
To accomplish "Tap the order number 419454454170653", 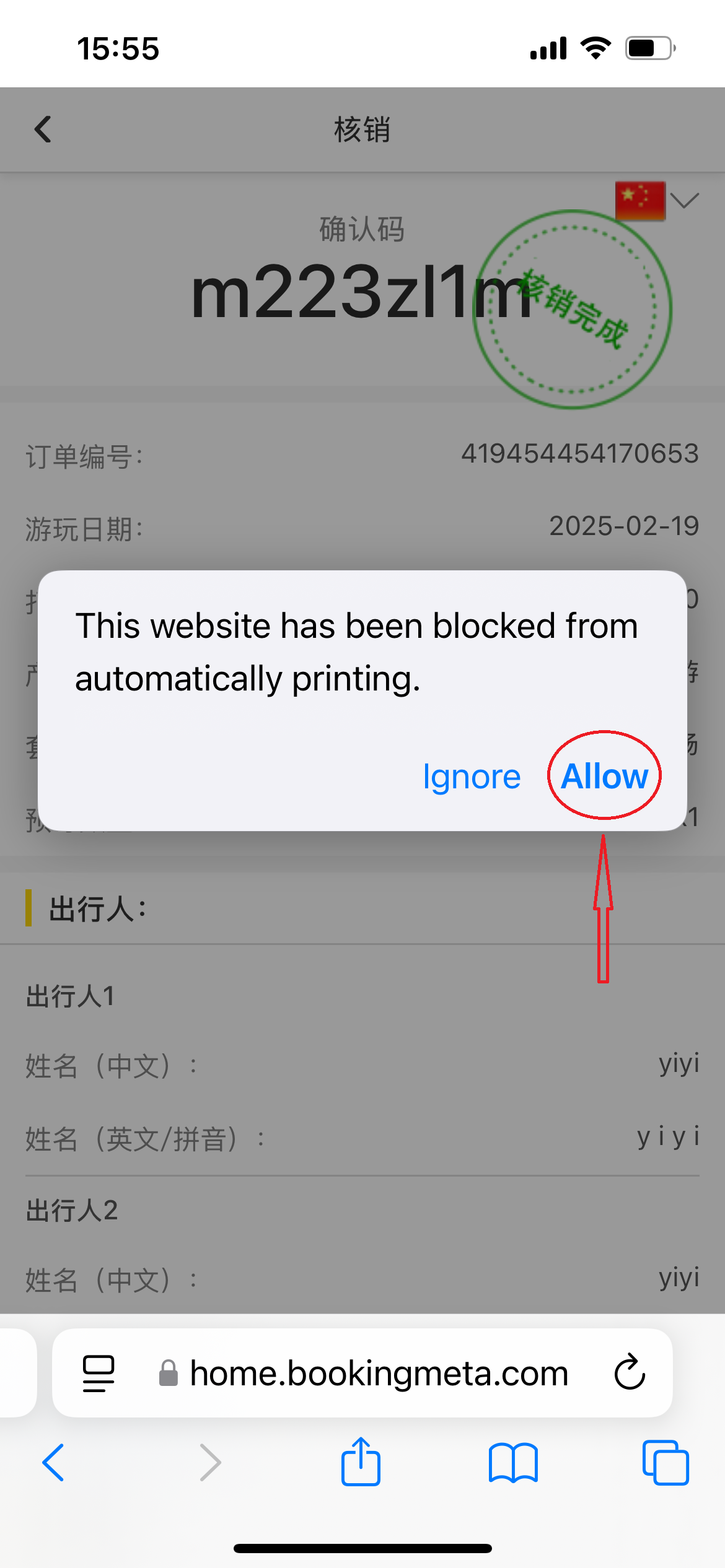I will 581,454.
